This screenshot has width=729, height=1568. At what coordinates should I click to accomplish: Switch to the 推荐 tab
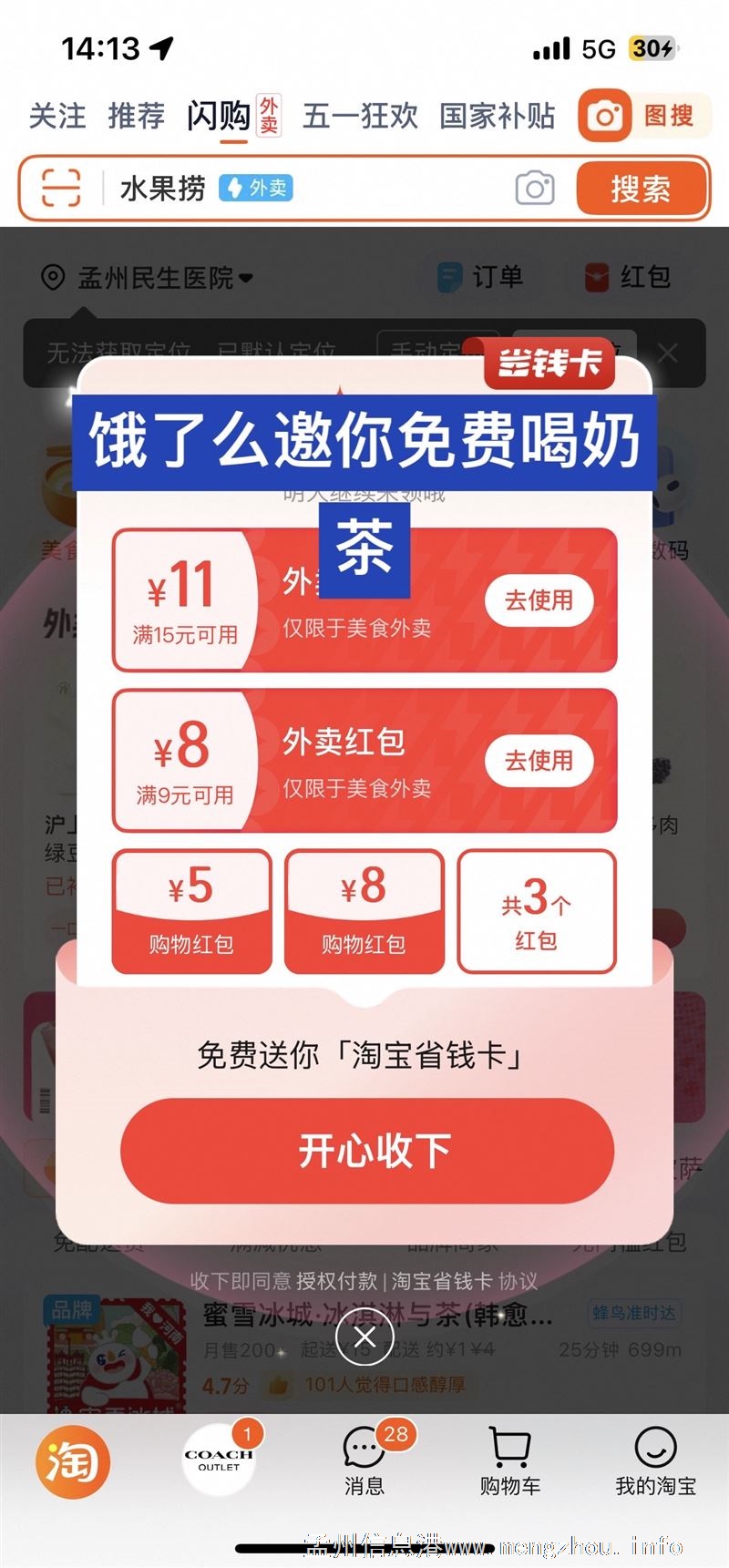(137, 116)
